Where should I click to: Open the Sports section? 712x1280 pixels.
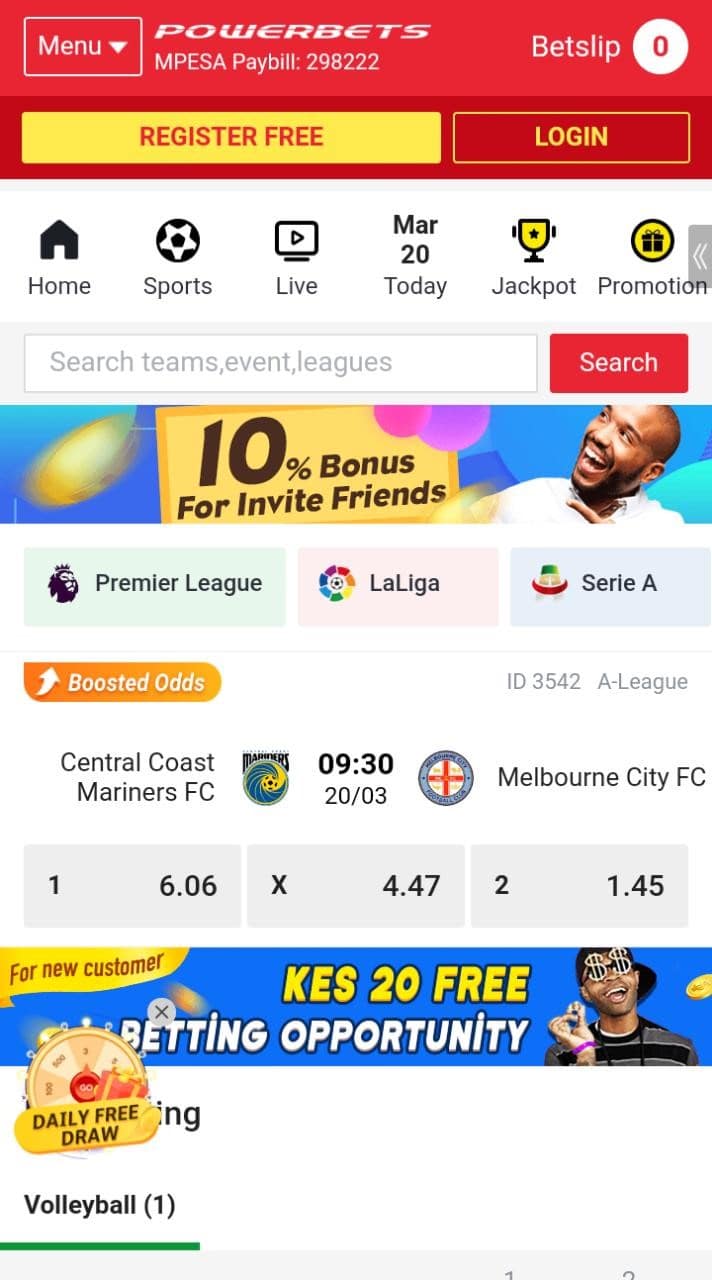point(177,259)
